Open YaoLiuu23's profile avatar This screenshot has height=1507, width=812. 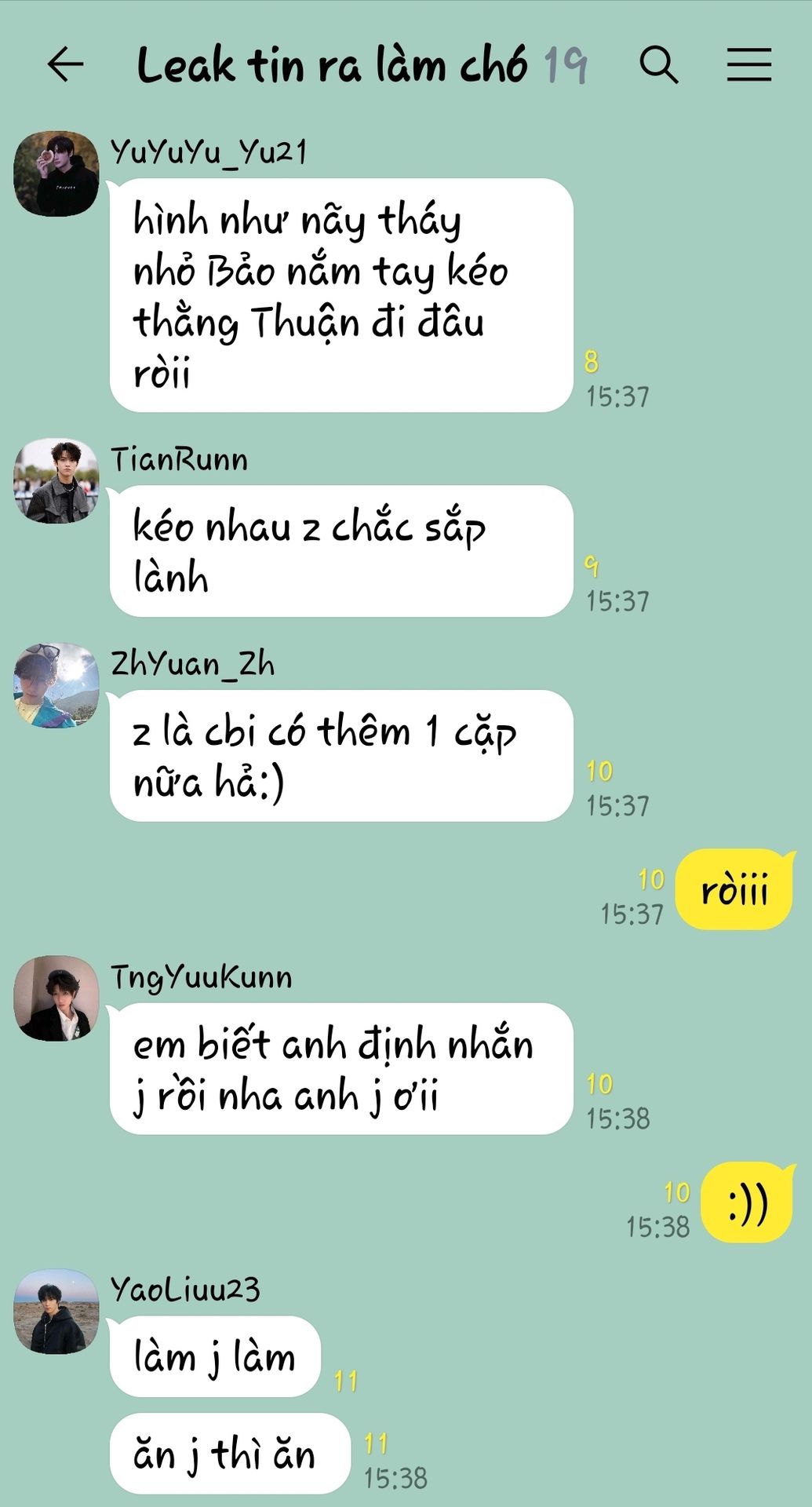56,1312
